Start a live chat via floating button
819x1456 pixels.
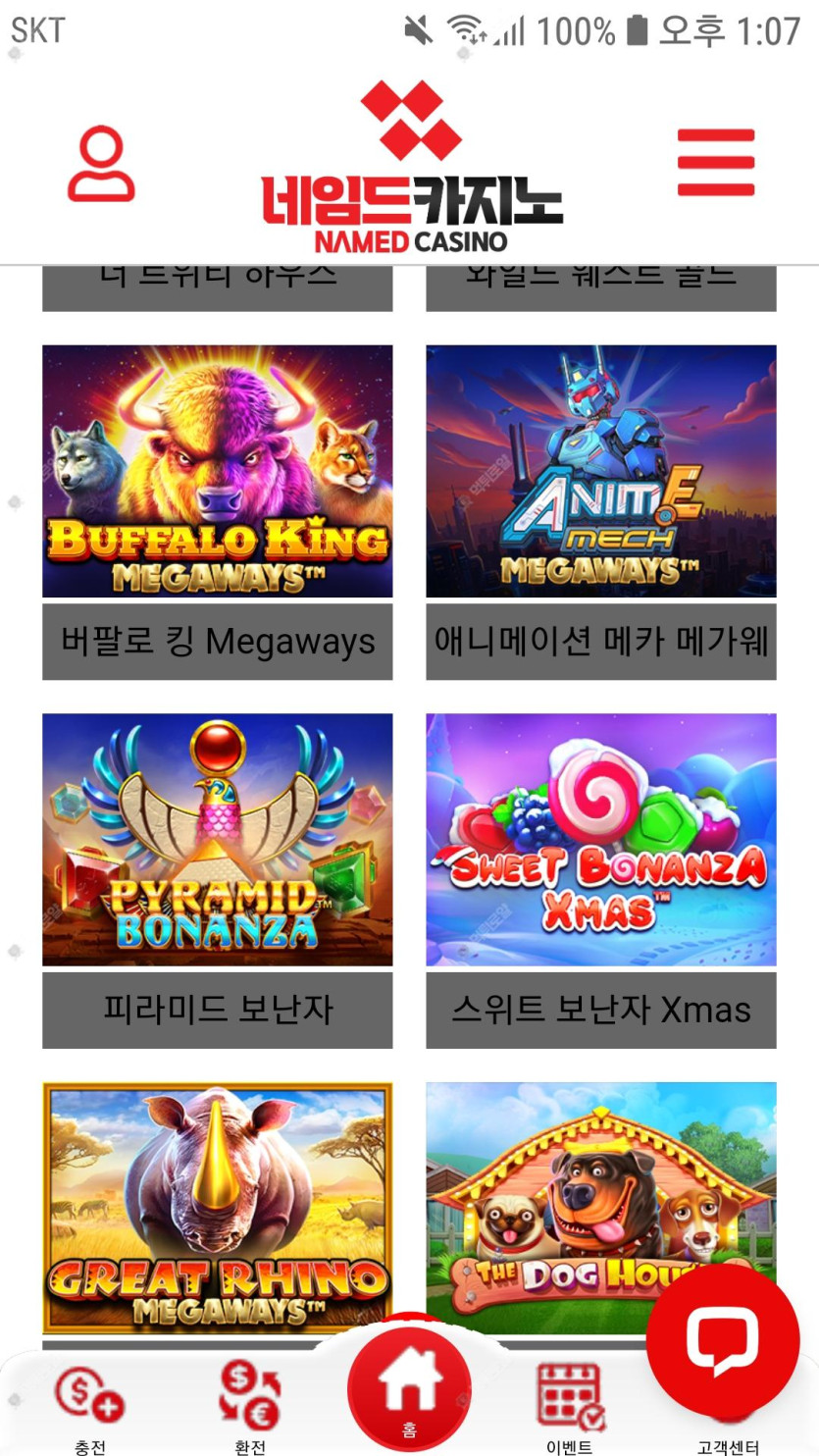coord(723,1339)
